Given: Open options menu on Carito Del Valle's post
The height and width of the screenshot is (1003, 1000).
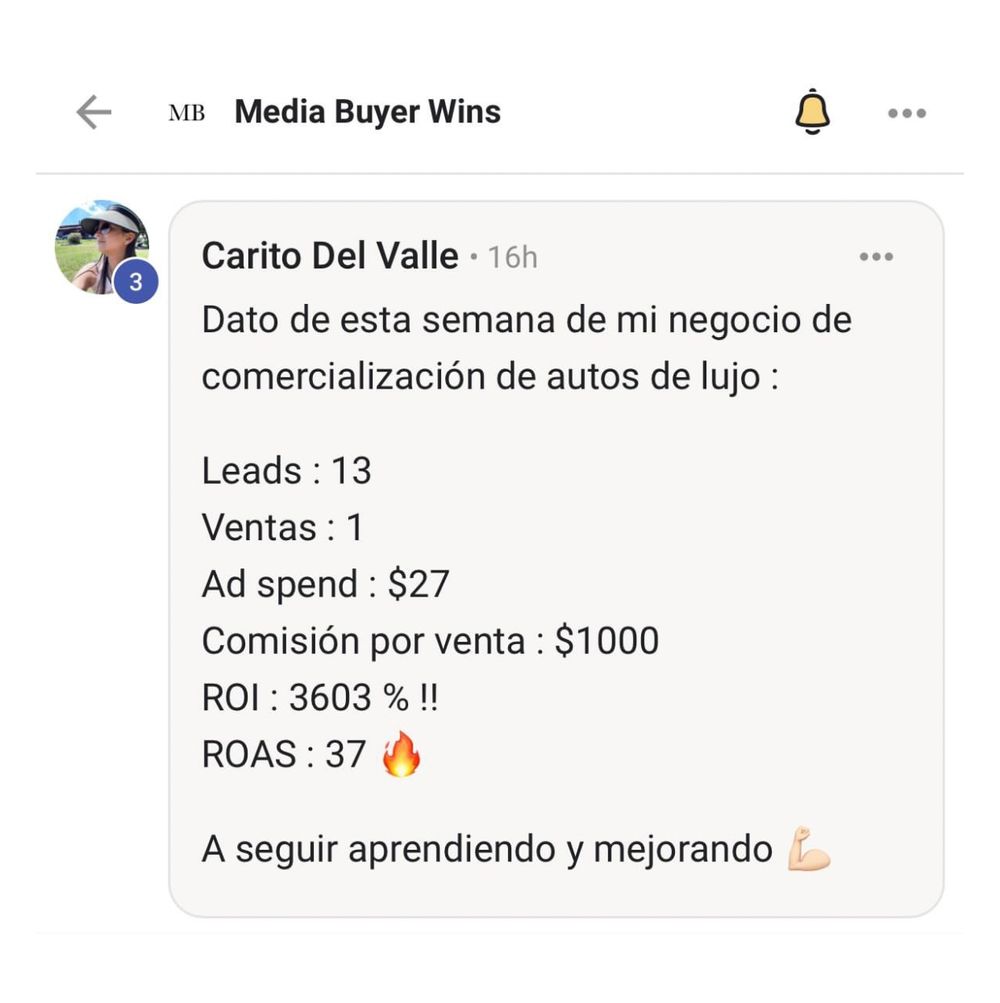Looking at the screenshot, I should point(876,257).
